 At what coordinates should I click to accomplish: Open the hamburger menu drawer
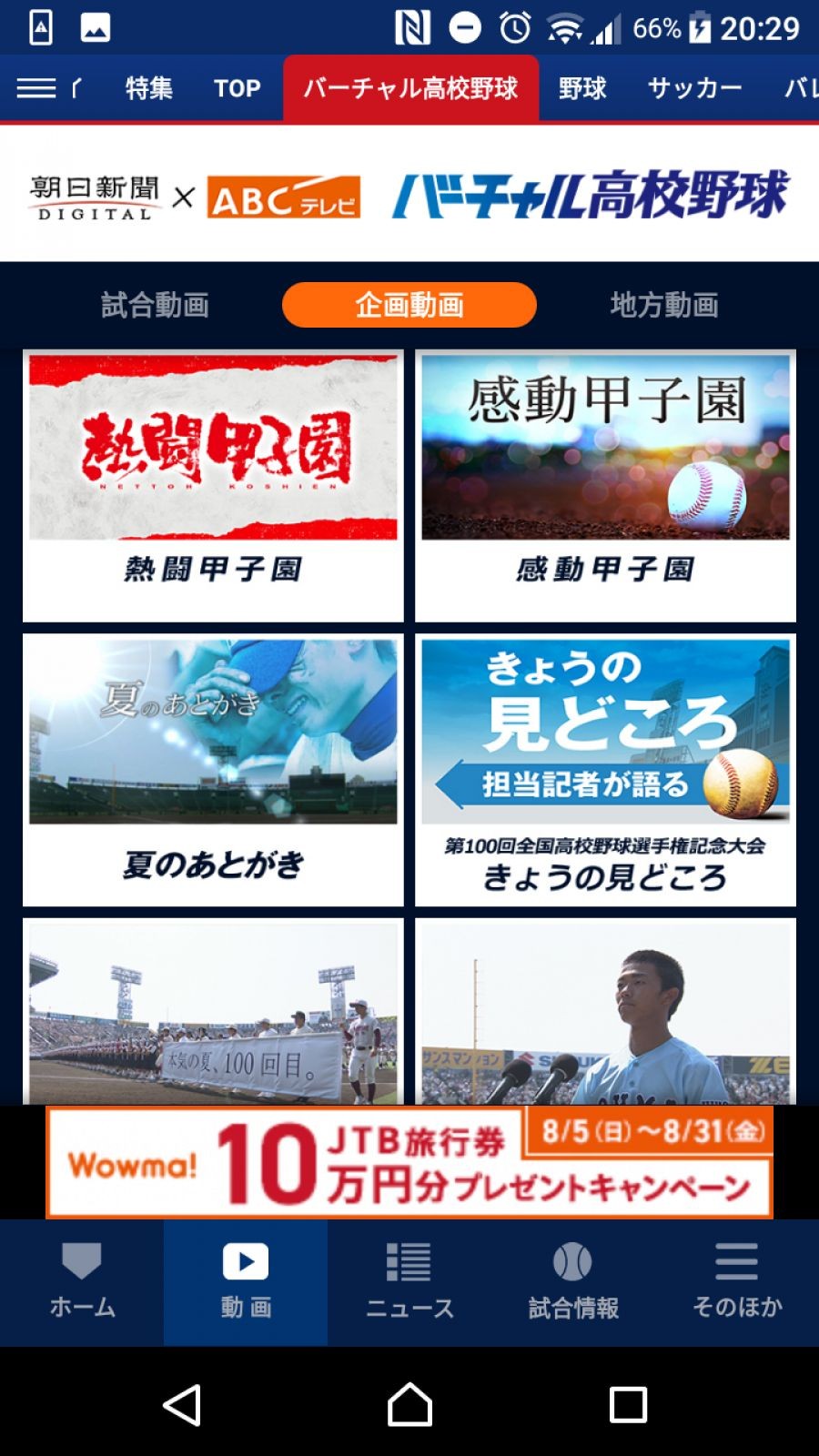coord(36,88)
